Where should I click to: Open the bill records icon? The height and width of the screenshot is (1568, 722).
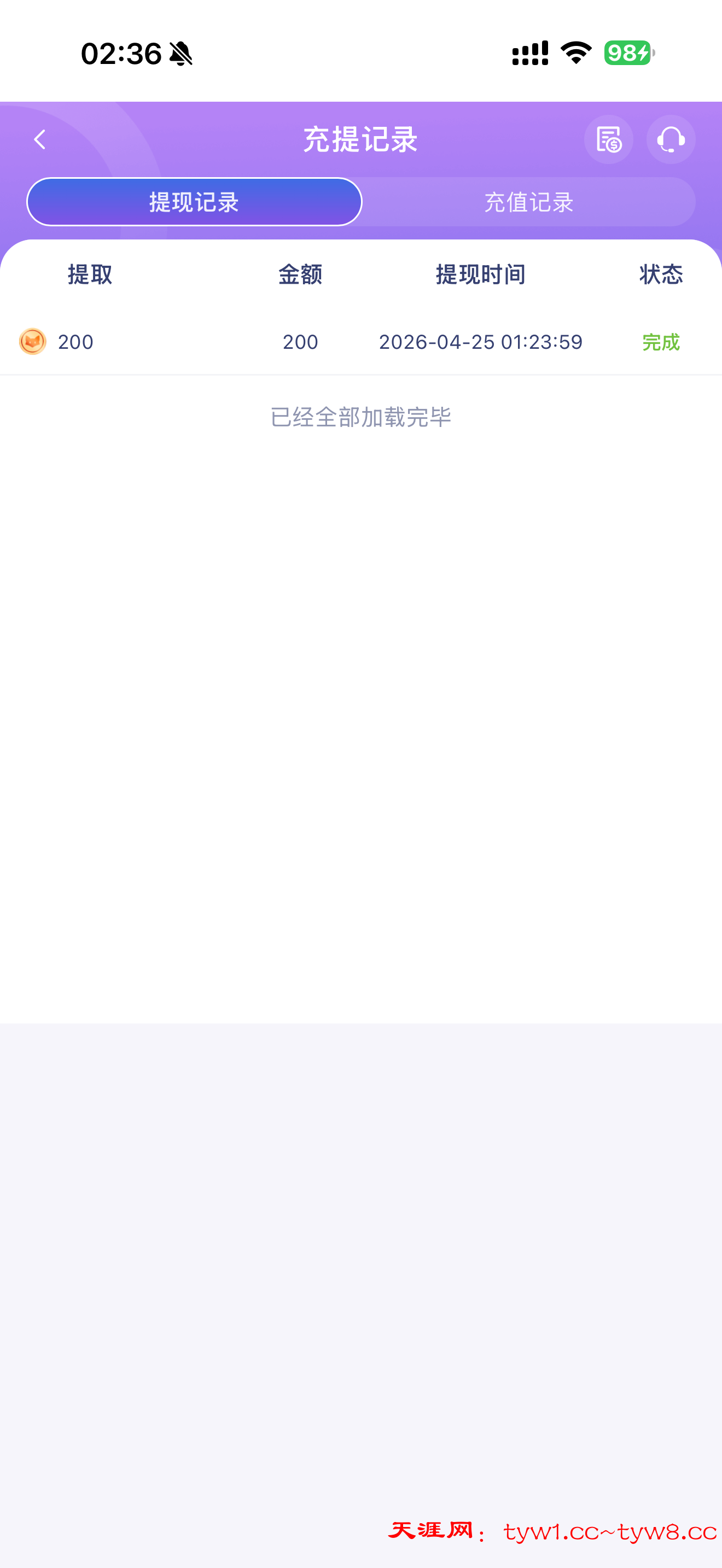click(608, 139)
